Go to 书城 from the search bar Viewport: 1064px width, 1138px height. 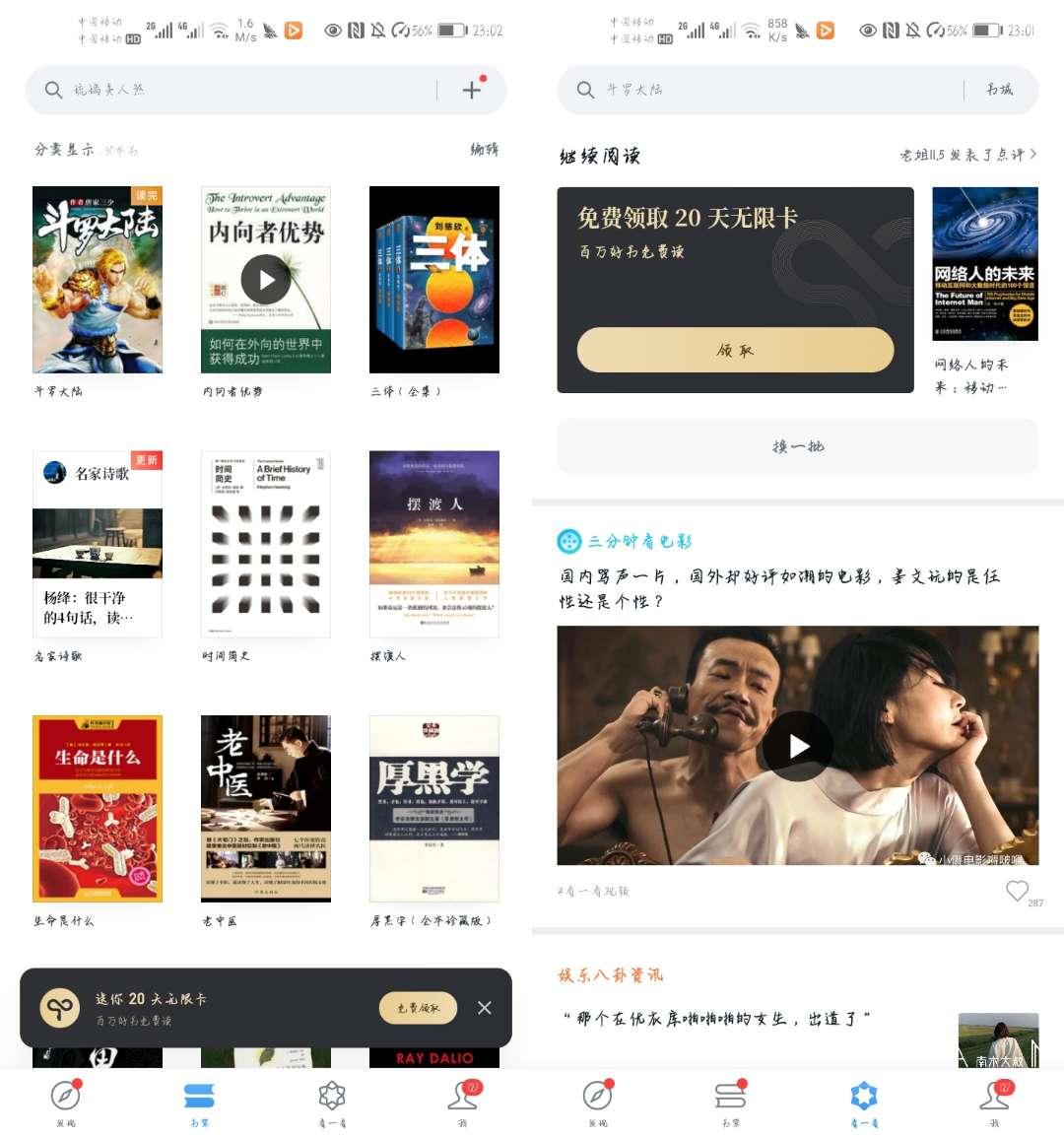(999, 90)
